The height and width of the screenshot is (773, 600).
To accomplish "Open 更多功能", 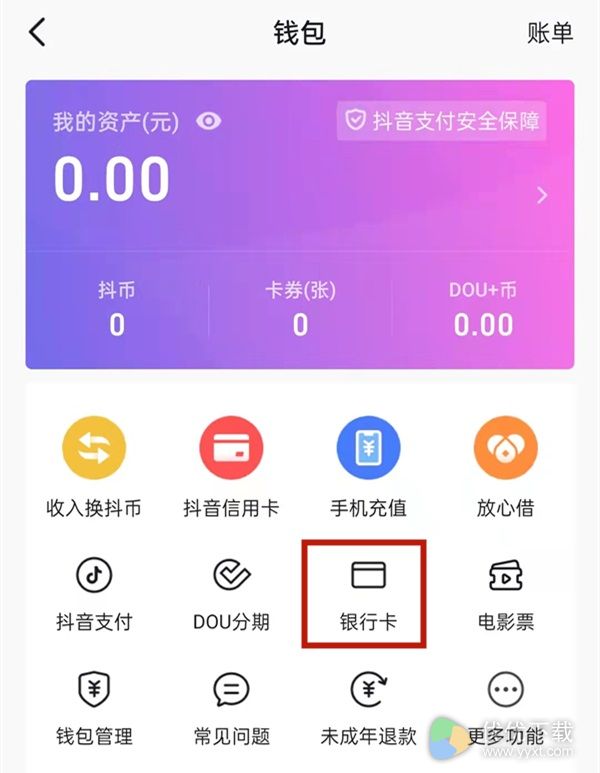I will pos(505,708).
